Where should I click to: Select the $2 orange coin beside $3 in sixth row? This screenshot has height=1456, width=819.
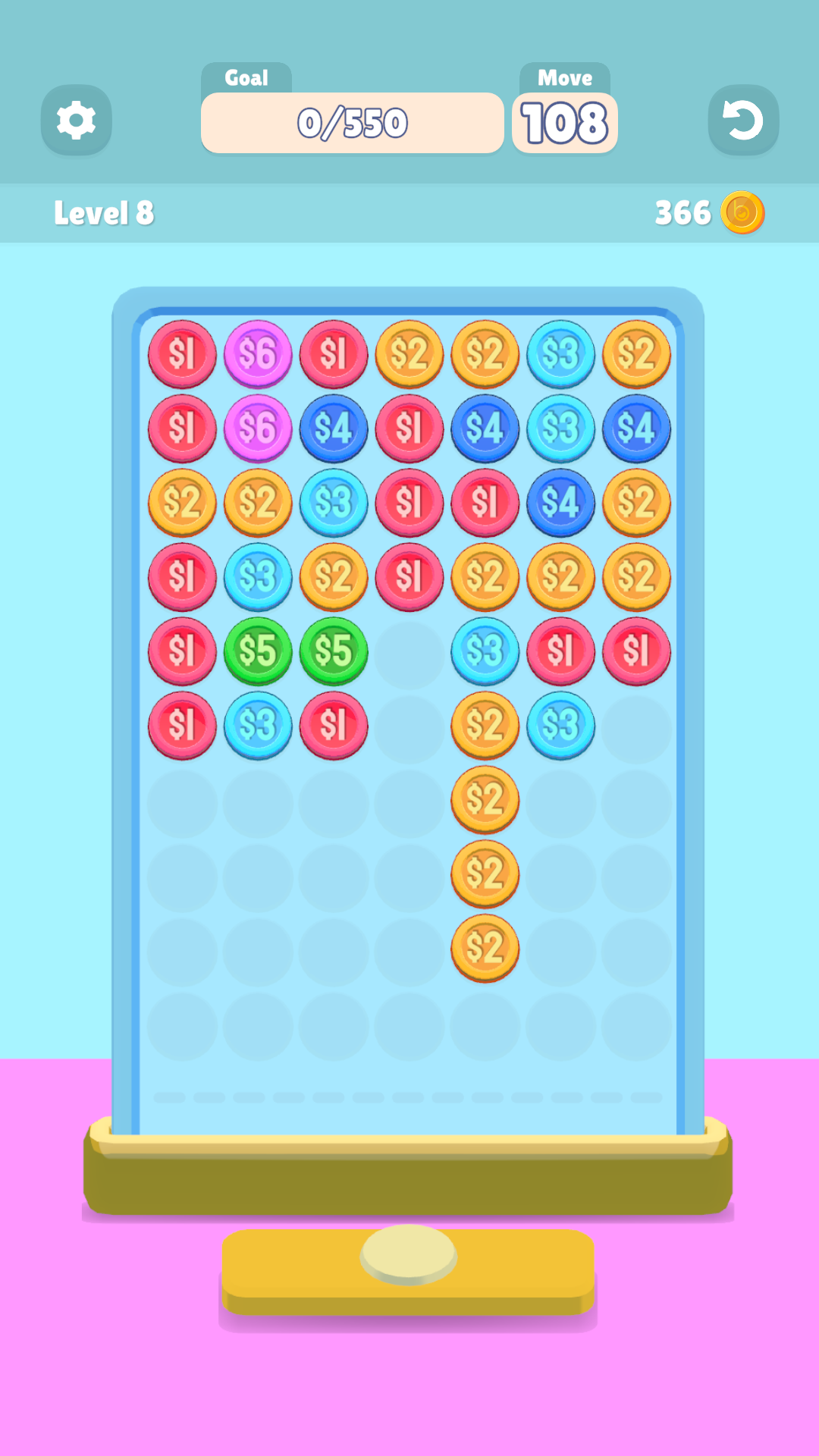485,726
